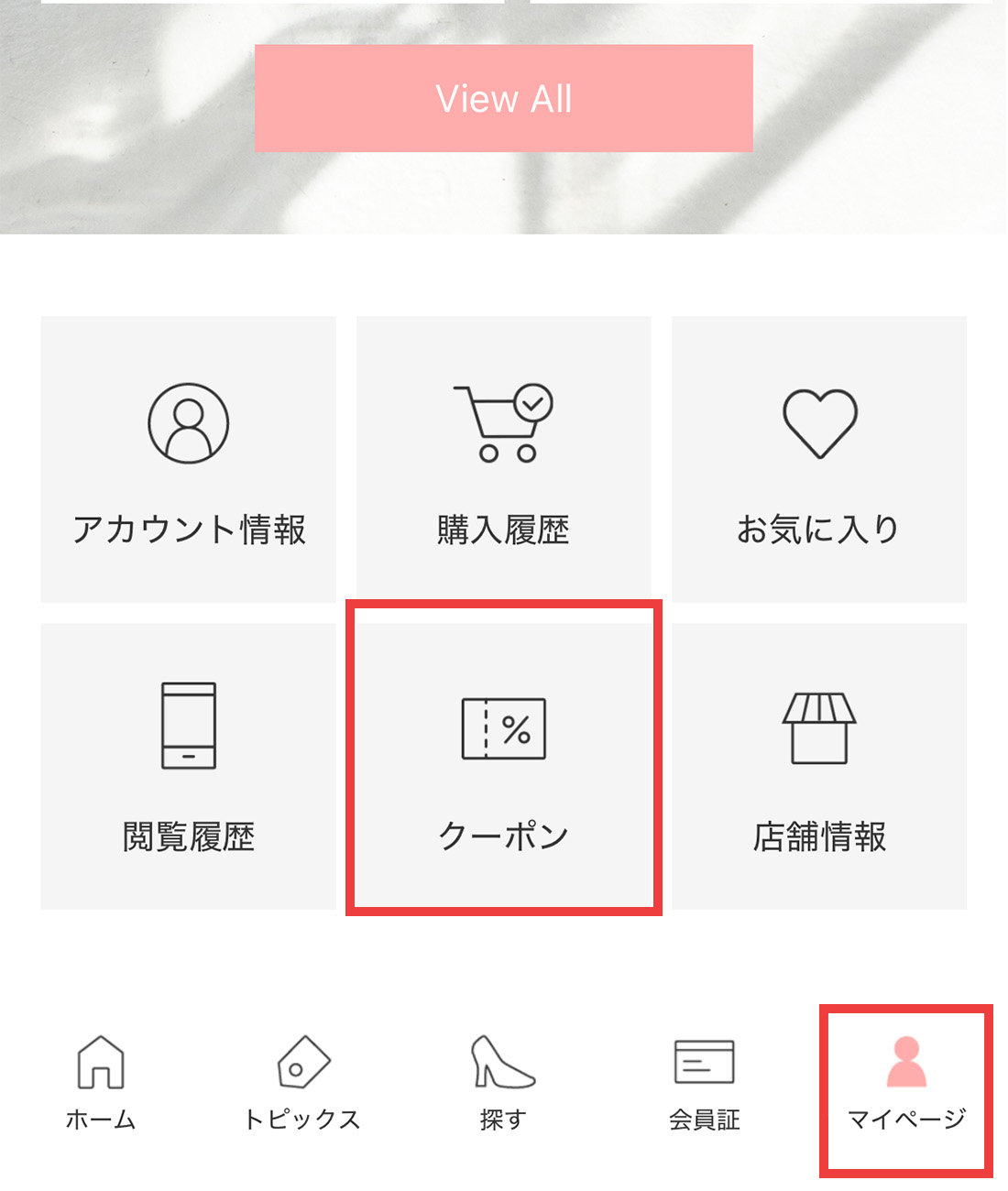Select the マイページ tab

[x=905, y=1083]
